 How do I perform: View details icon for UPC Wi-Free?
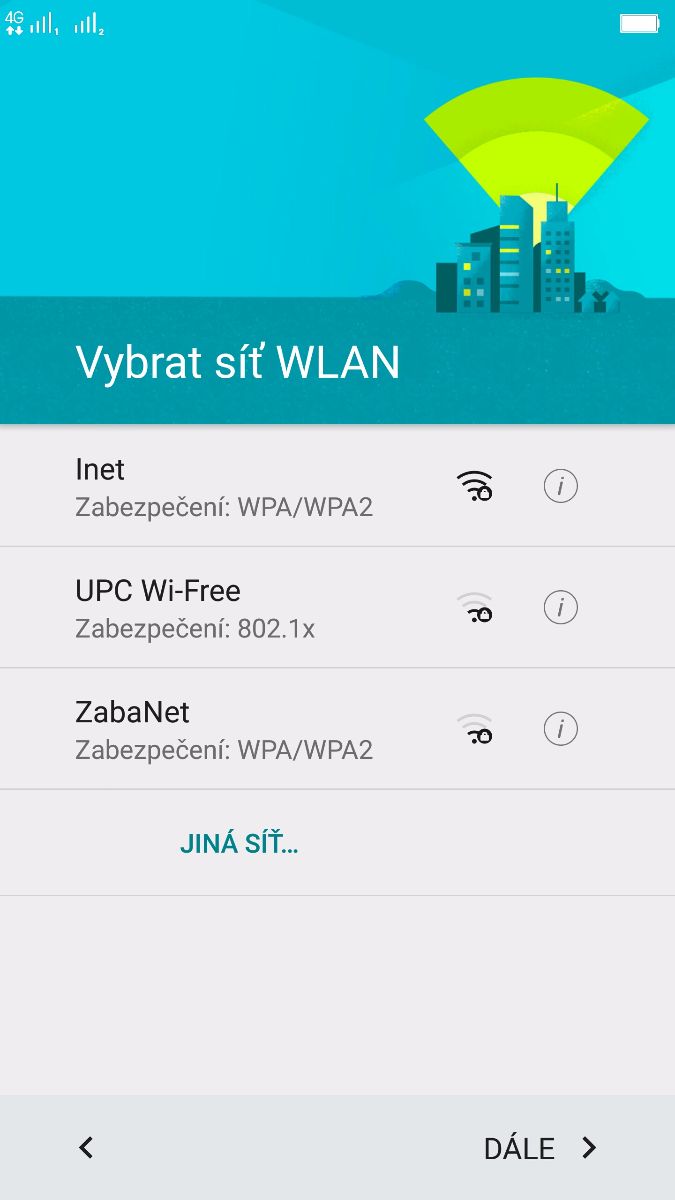[560, 608]
